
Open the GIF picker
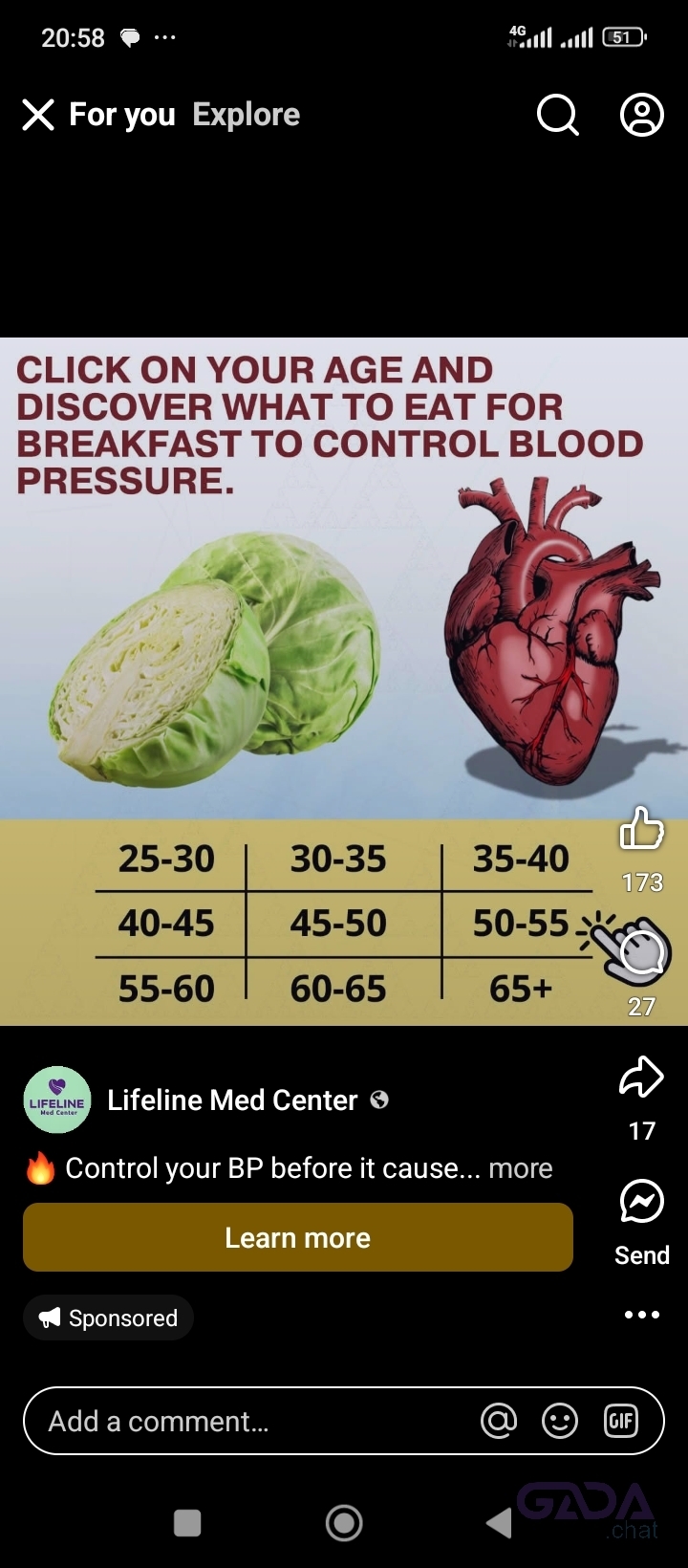click(x=621, y=1421)
